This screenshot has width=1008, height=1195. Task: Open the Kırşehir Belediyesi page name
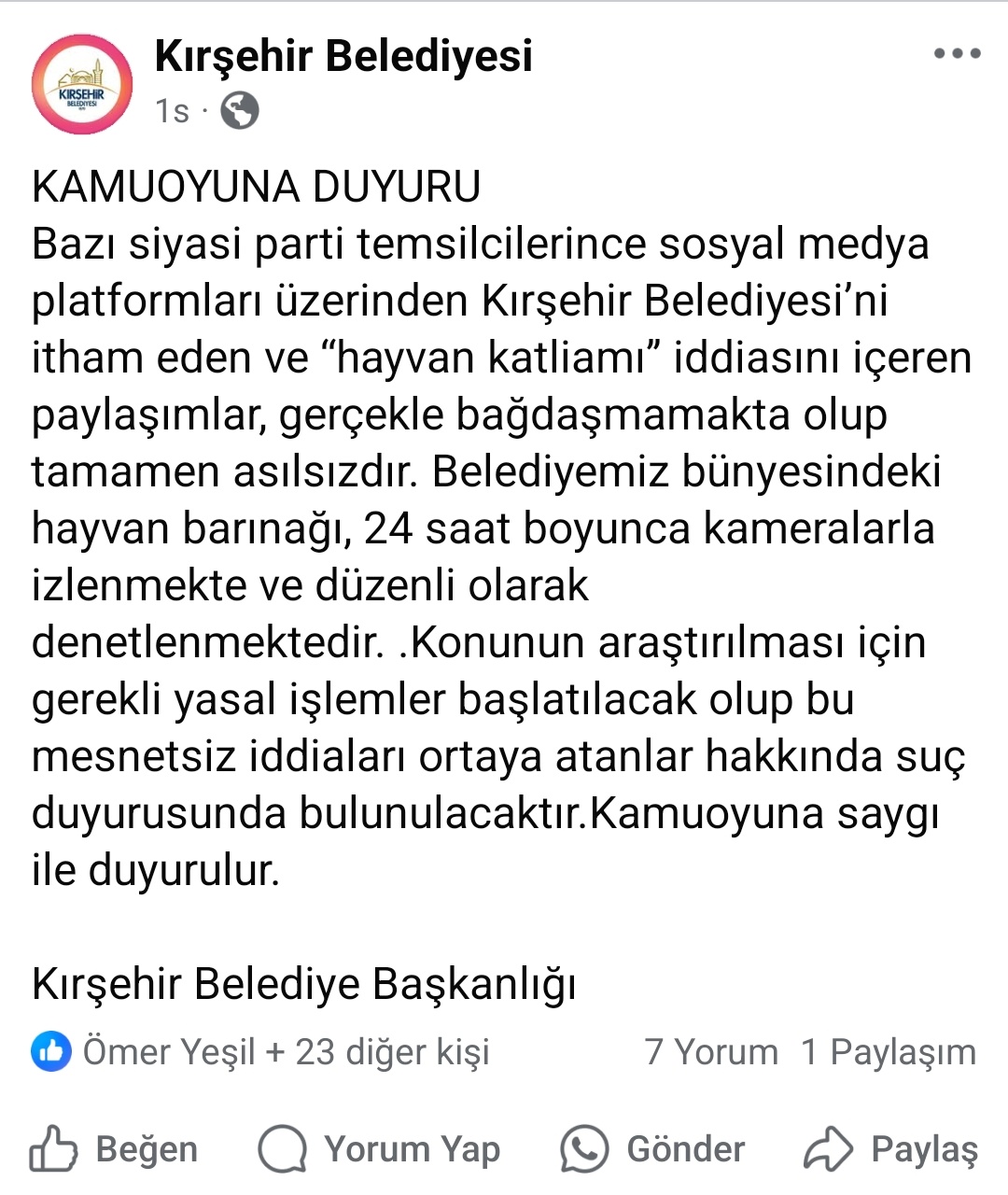[343, 56]
